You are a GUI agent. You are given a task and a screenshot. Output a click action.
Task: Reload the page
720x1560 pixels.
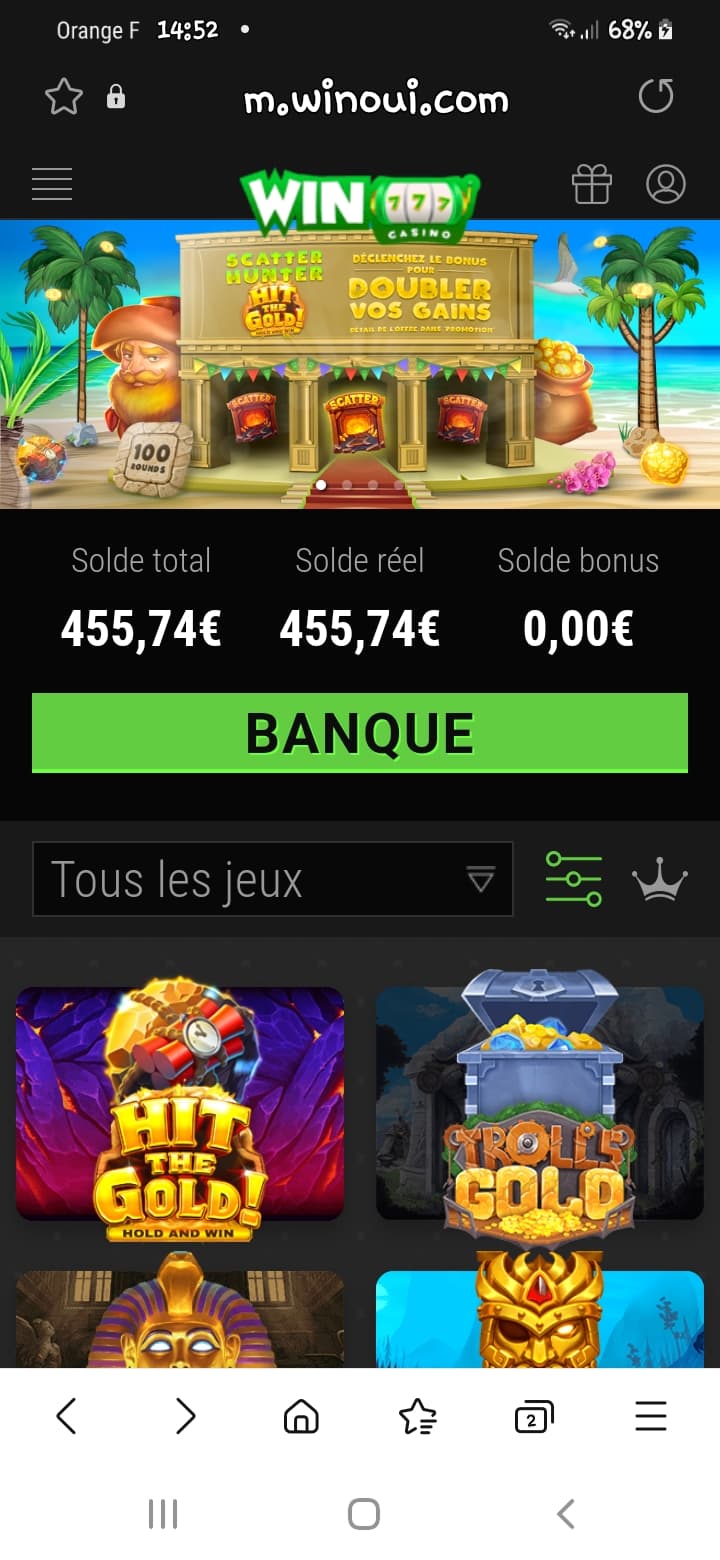(656, 97)
